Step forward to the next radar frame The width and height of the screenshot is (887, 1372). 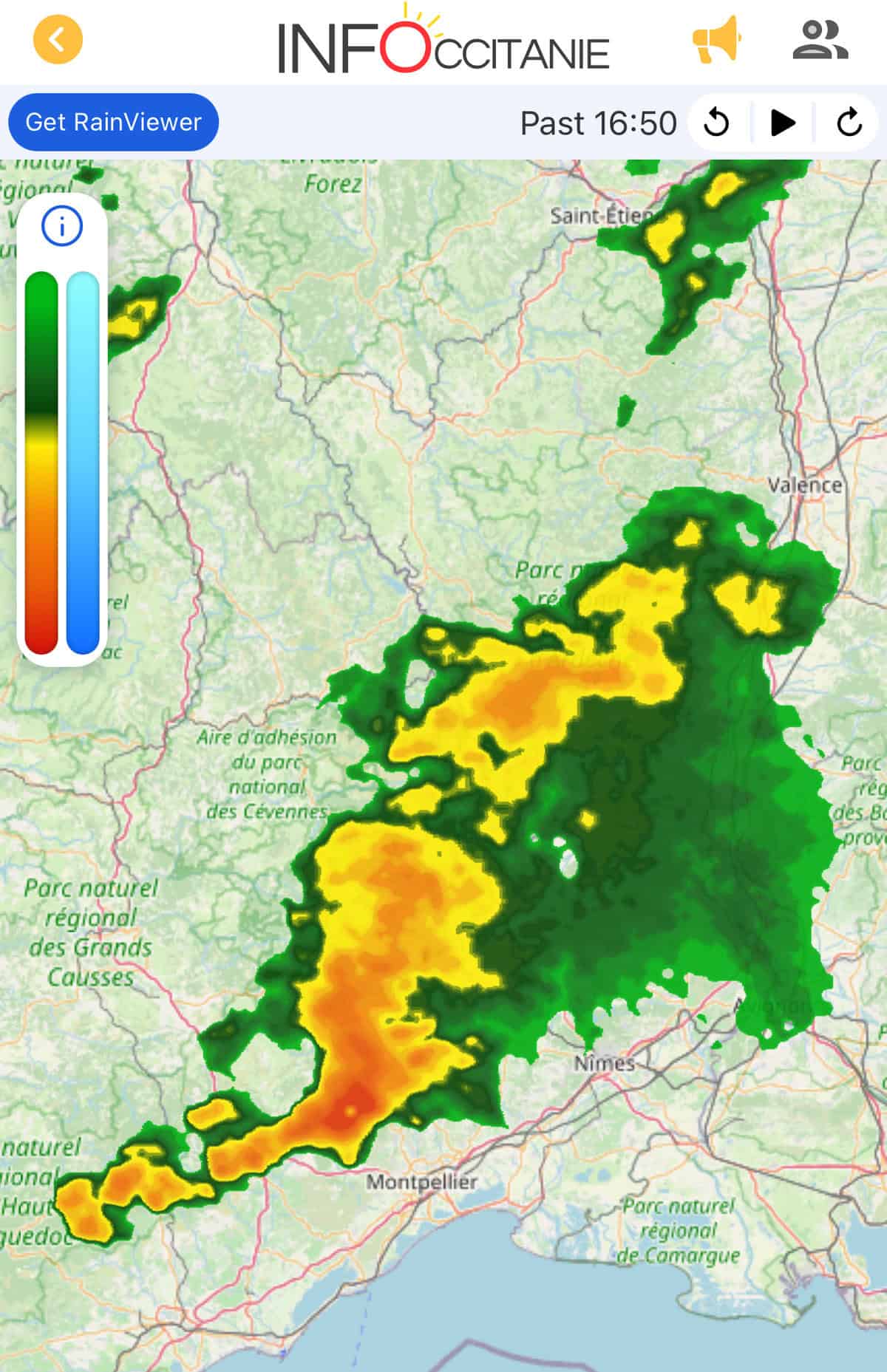point(849,123)
